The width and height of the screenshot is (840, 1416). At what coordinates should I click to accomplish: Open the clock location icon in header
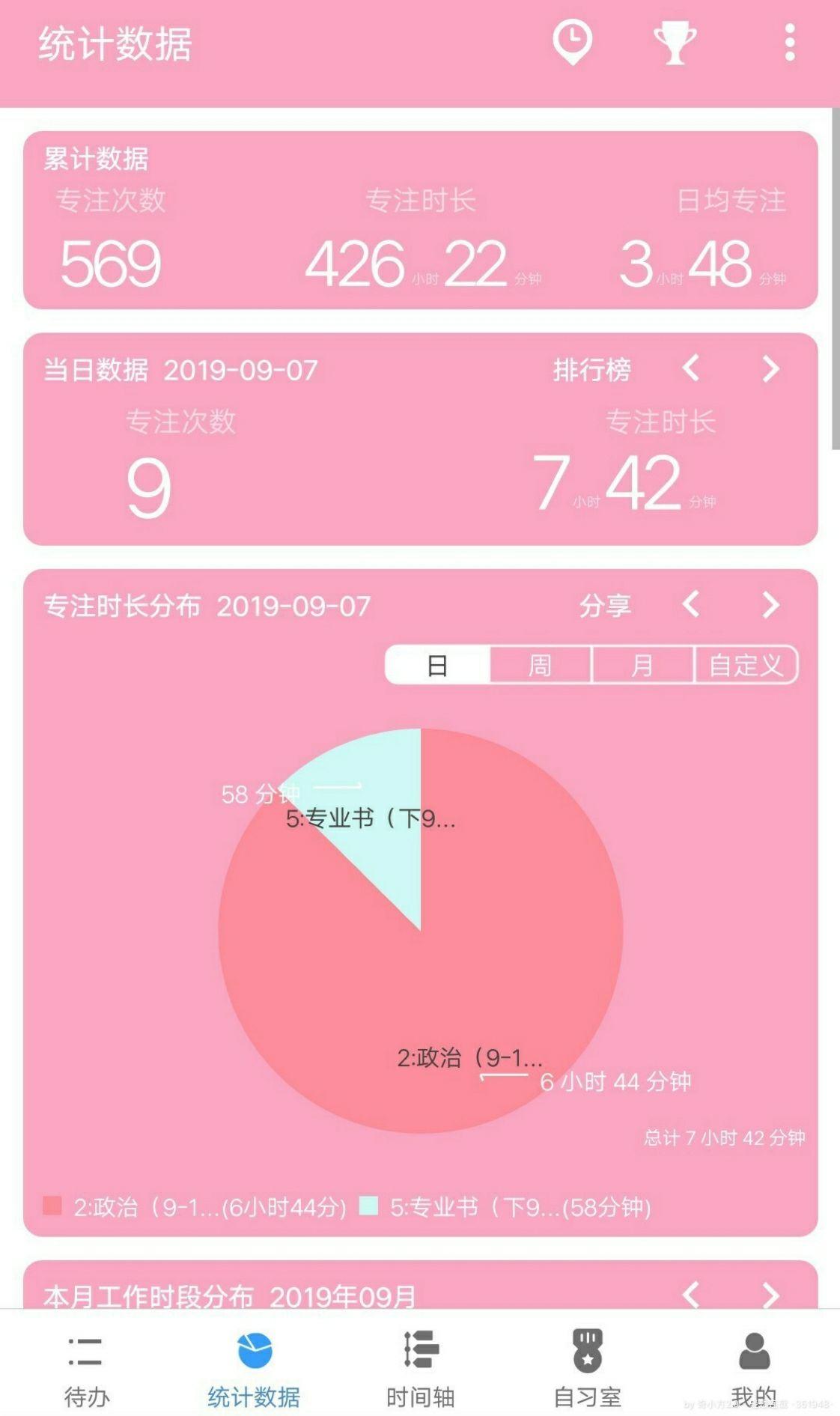click(573, 43)
